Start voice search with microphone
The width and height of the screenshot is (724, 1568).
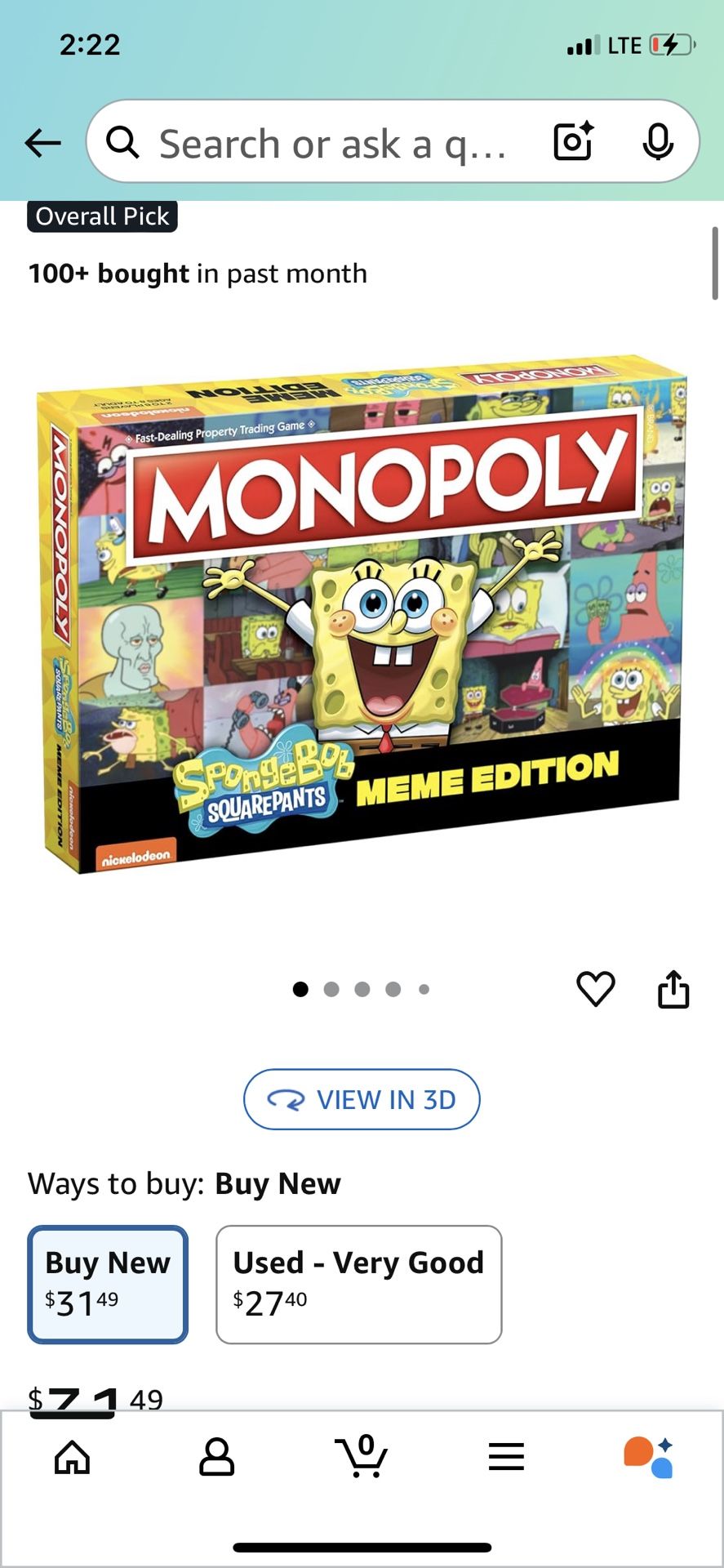[x=657, y=142]
